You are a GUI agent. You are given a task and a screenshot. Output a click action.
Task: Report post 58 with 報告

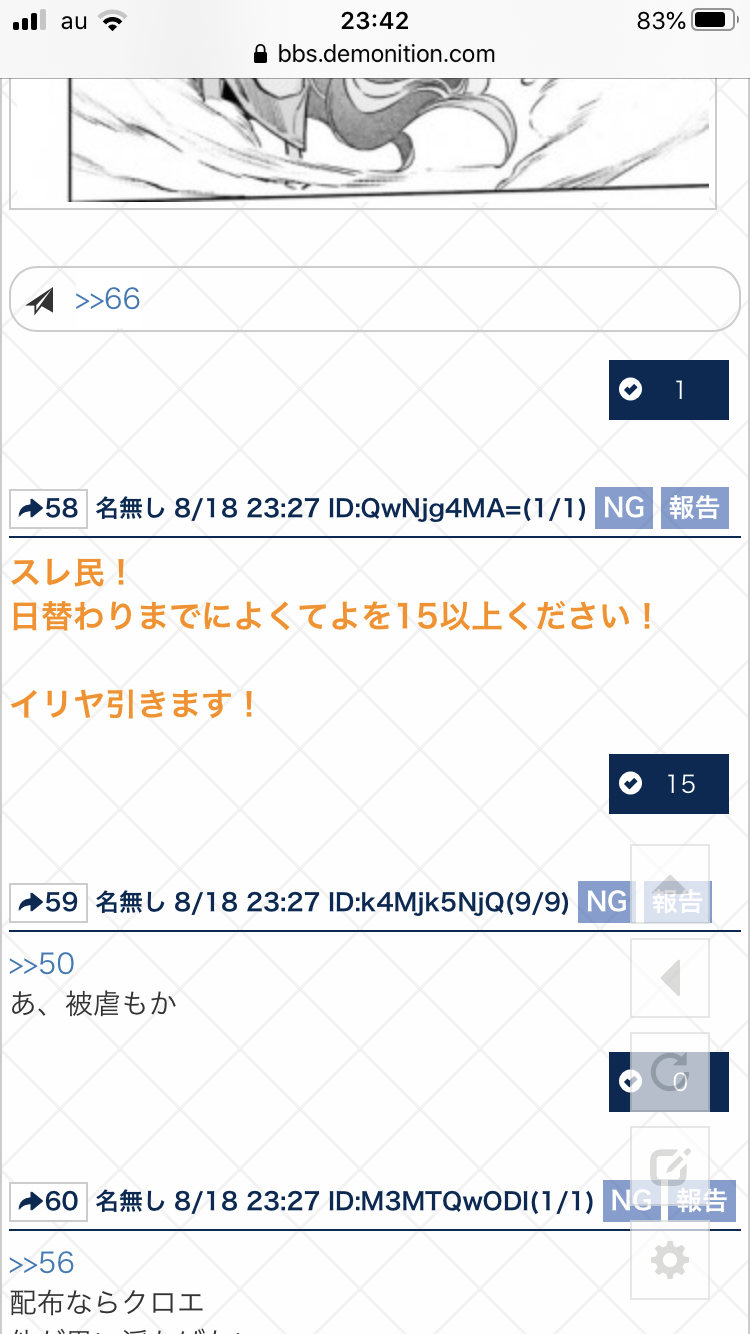(694, 509)
